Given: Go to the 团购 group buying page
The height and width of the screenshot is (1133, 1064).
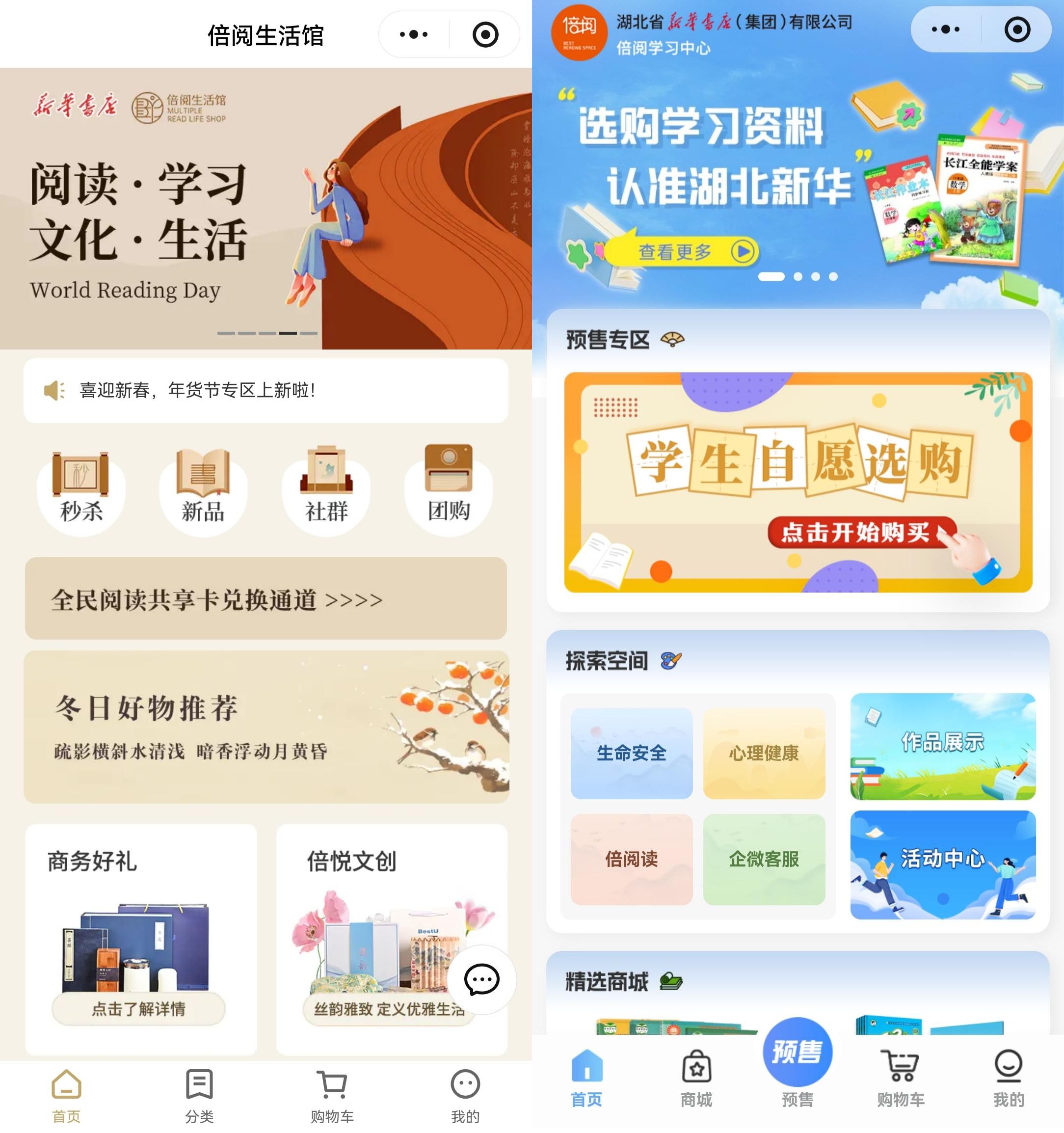Looking at the screenshot, I should (449, 489).
